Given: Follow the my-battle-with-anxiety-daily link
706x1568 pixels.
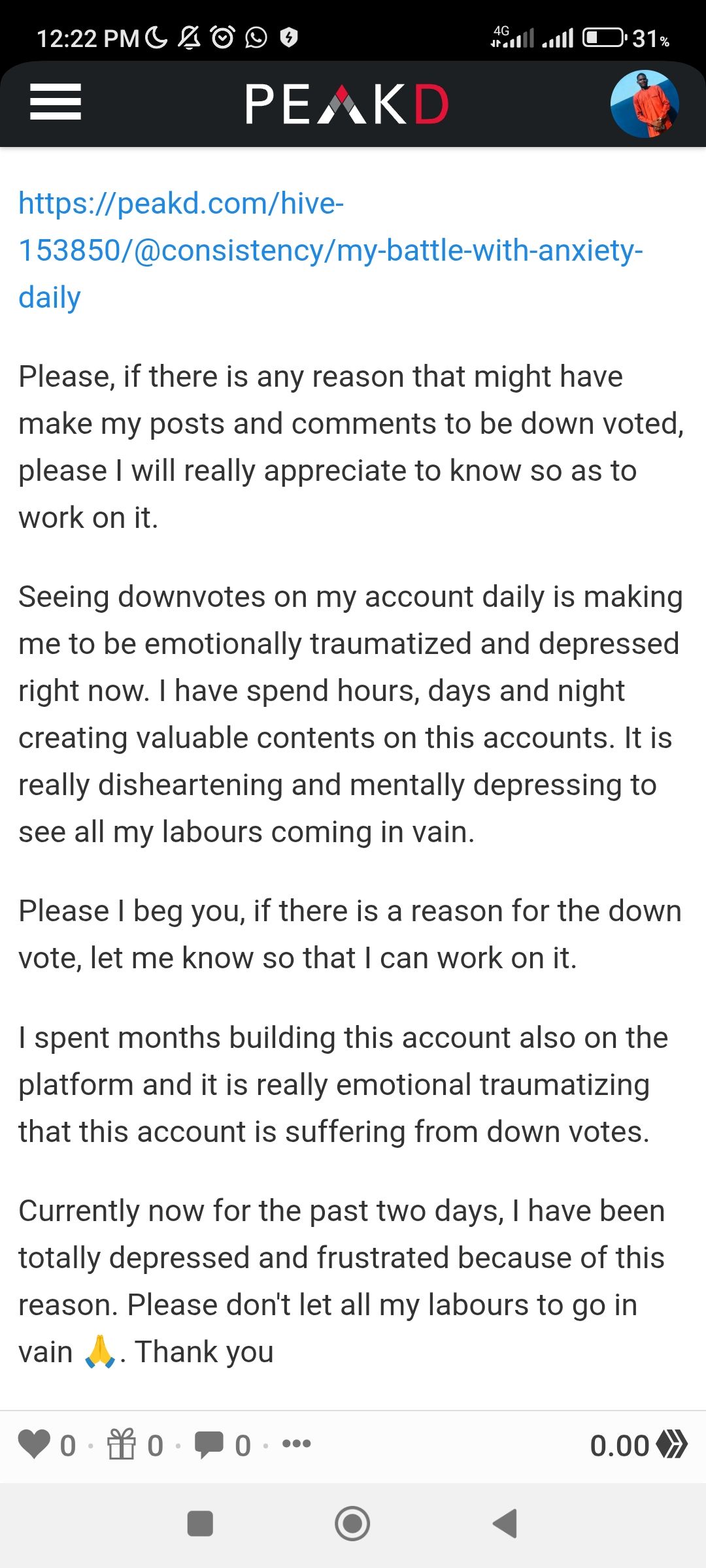Looking at the screenshot, I should 331,250.
